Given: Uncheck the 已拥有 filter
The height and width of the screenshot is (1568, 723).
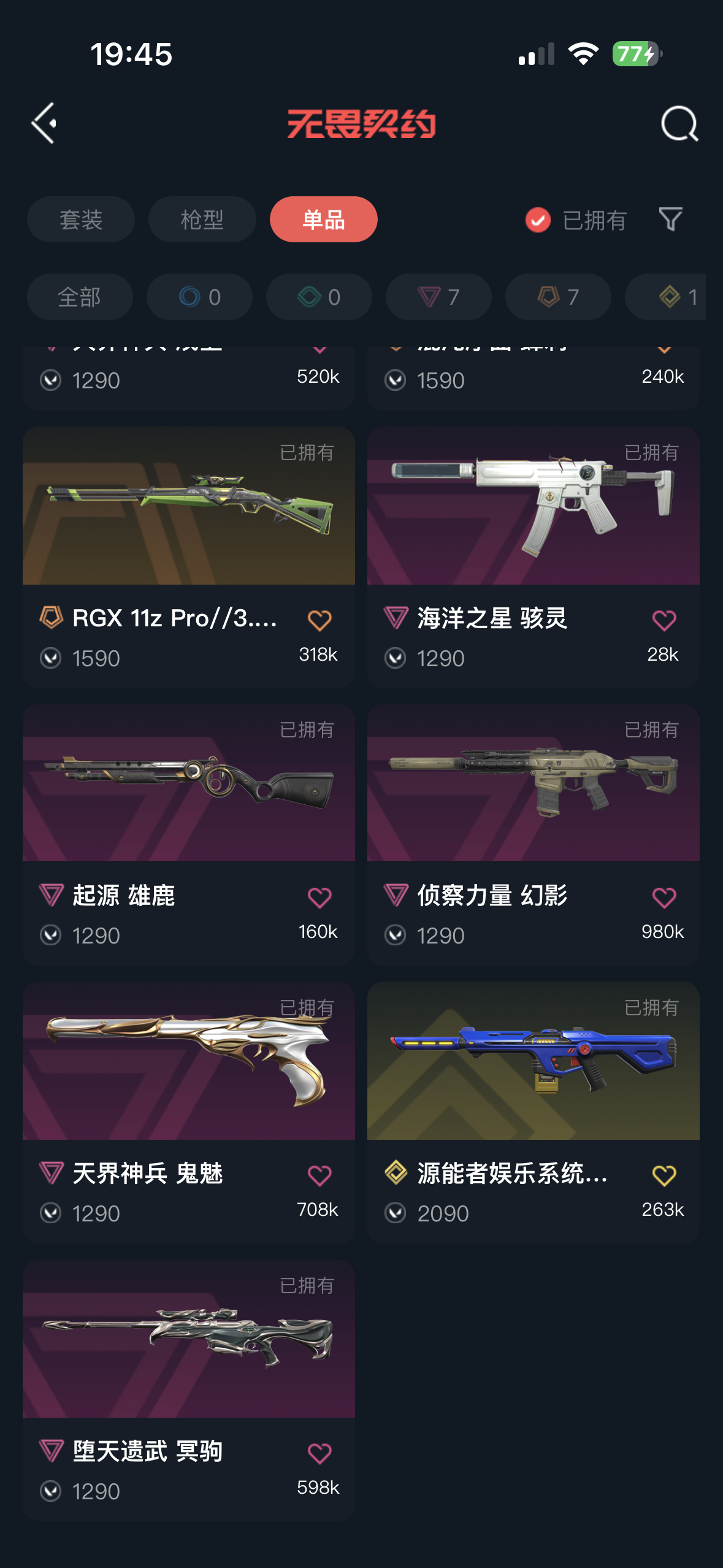Looking at the screenshot, I should click(538, 220).
